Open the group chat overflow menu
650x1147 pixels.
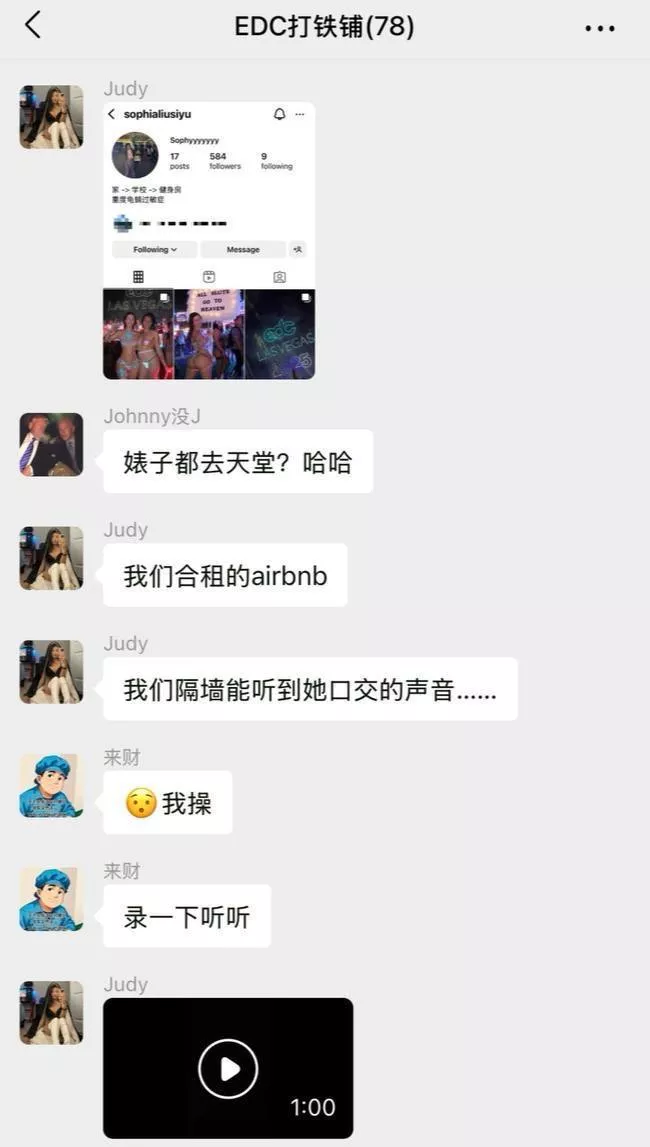(600, 29)
